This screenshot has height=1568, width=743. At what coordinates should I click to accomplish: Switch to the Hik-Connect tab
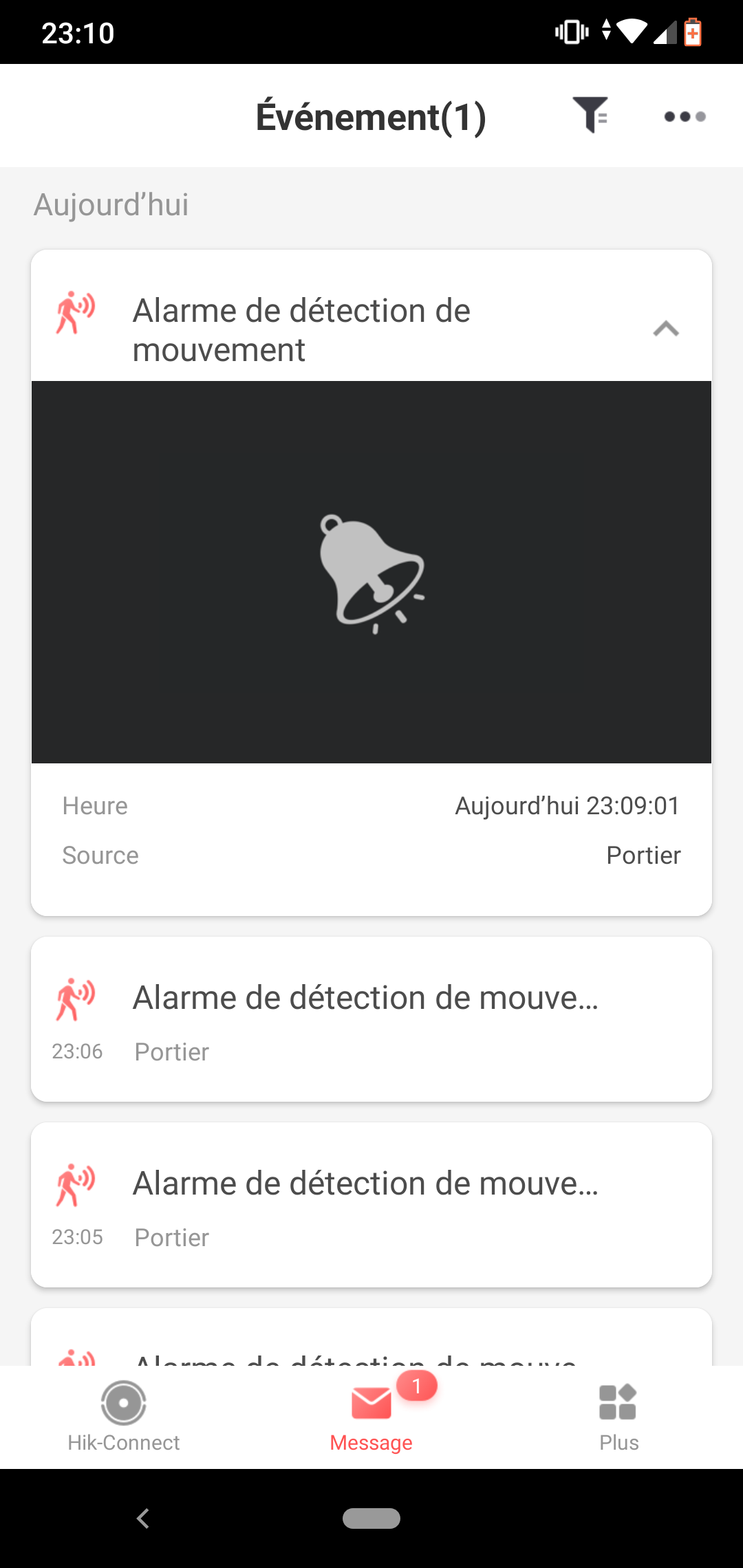click(x=124, y=1417)
